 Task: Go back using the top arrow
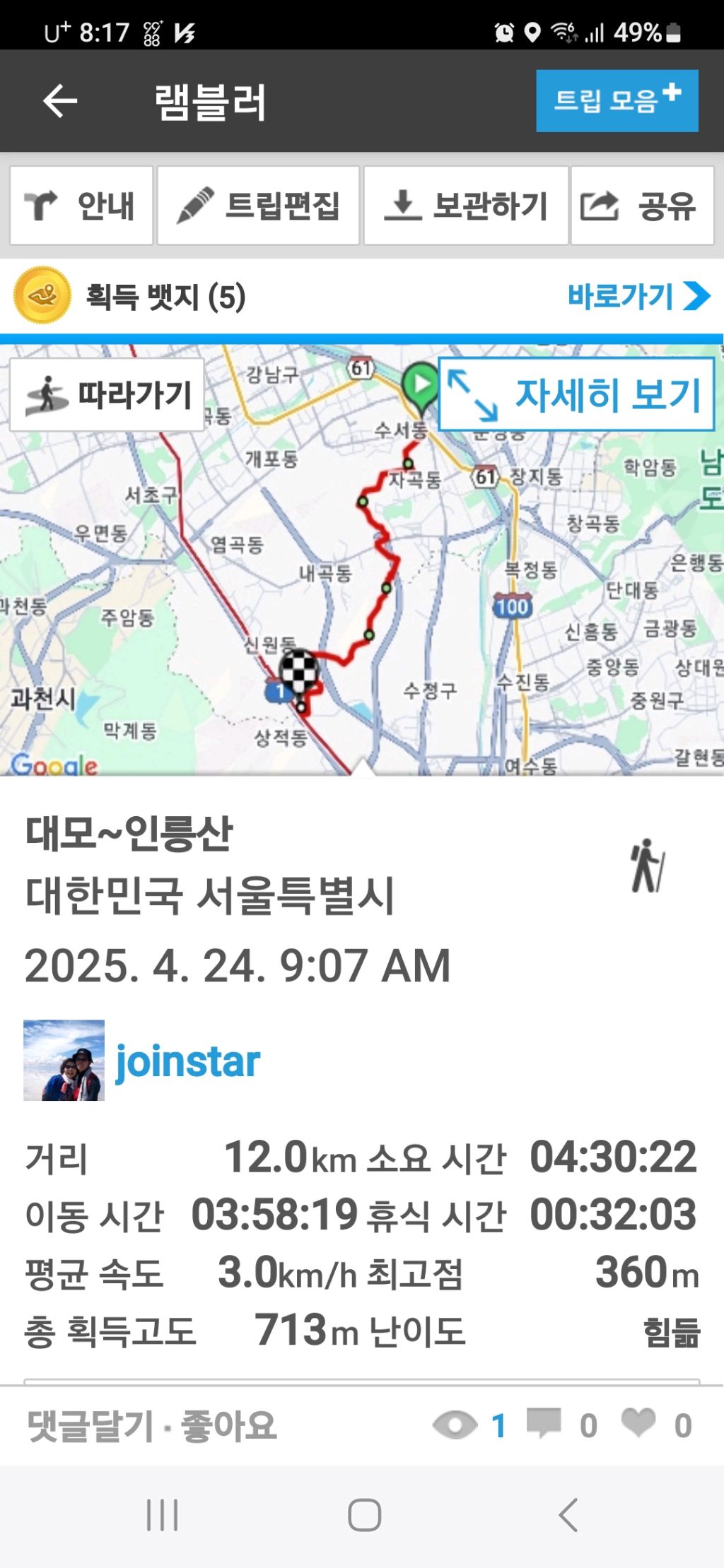pyautogui.click(x=59, y=101)
